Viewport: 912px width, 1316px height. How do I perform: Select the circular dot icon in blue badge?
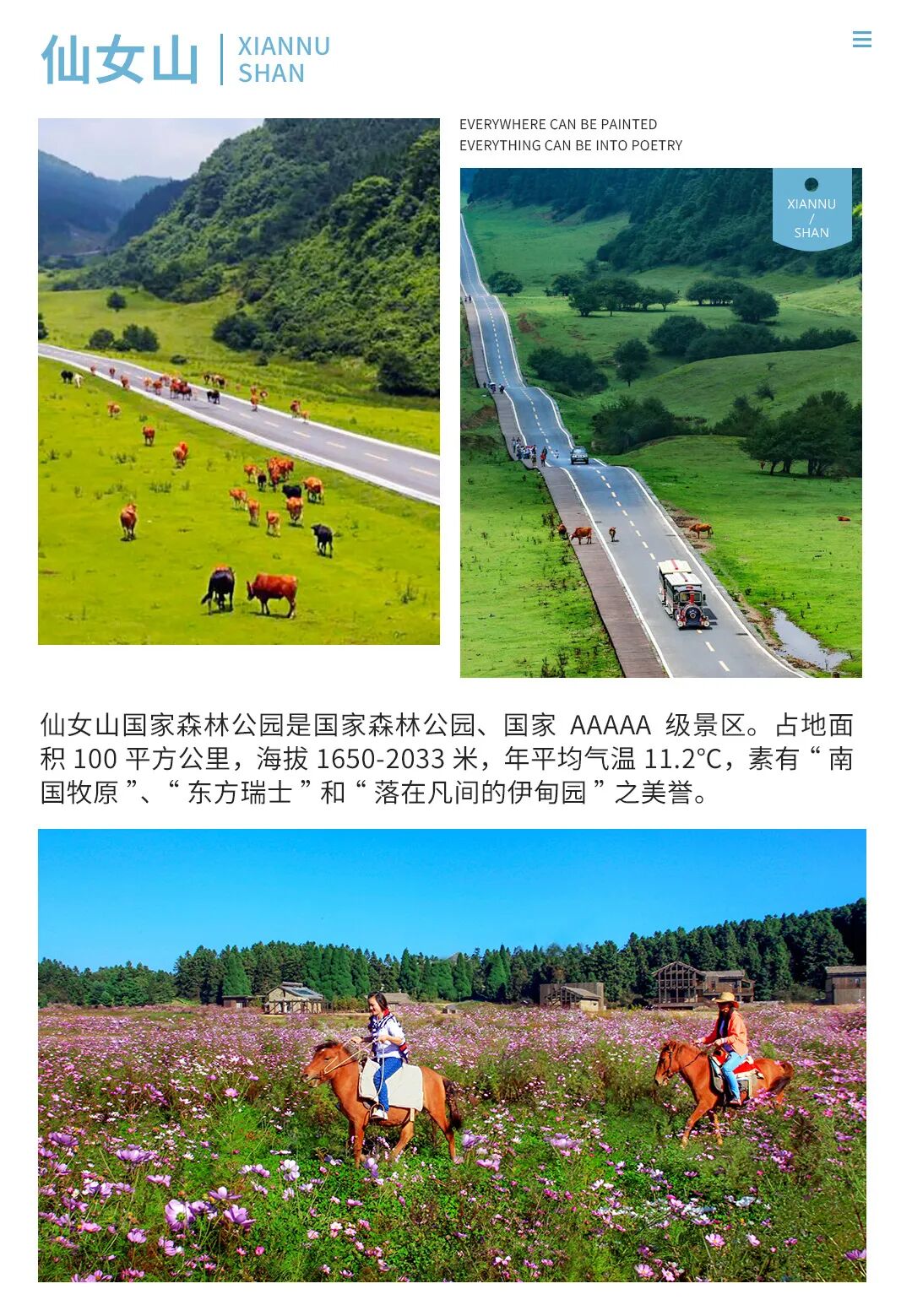(812, 187)
